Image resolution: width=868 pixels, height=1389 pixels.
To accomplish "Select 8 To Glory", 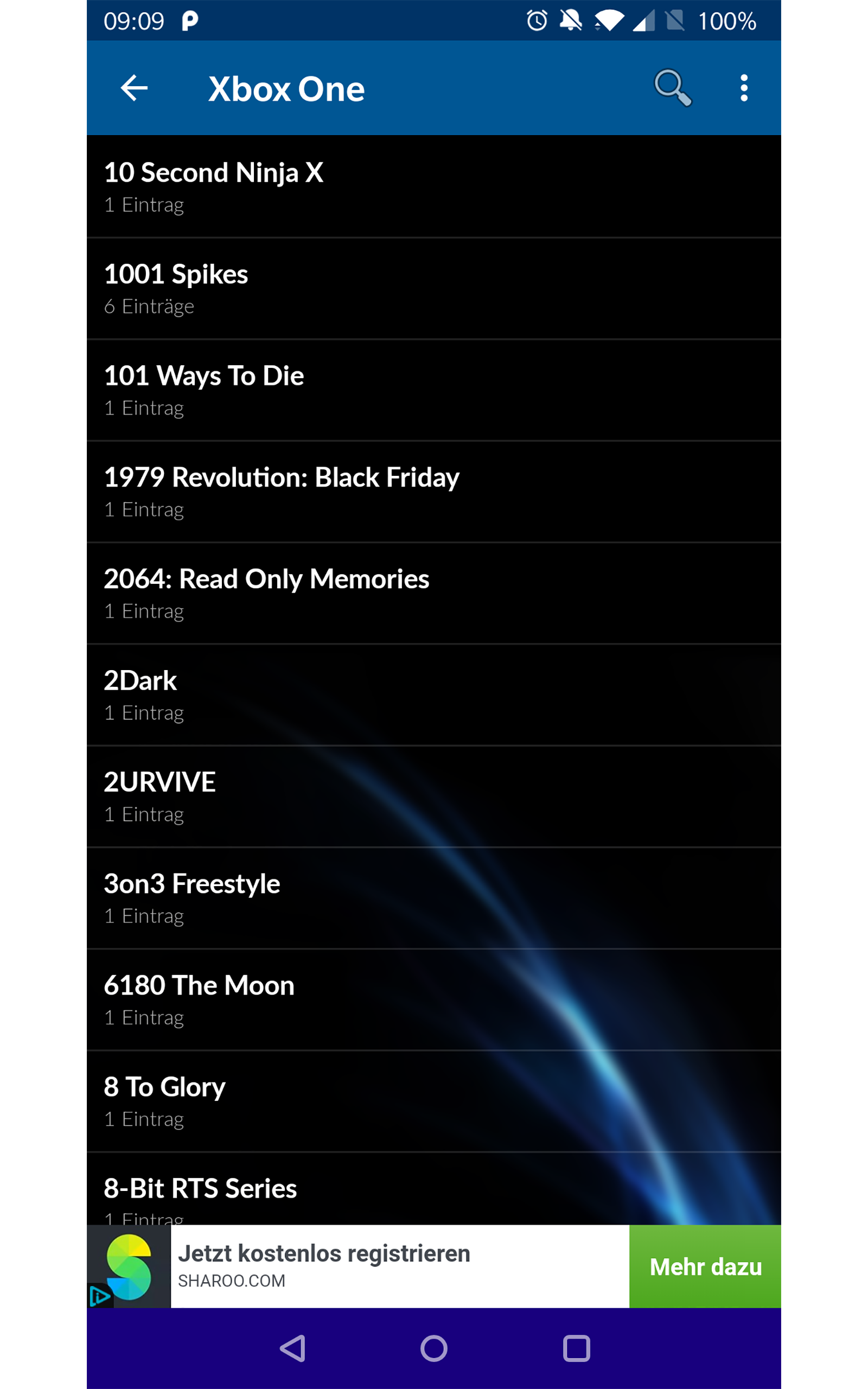I will pyautogui.click(x=433, y=1101).
